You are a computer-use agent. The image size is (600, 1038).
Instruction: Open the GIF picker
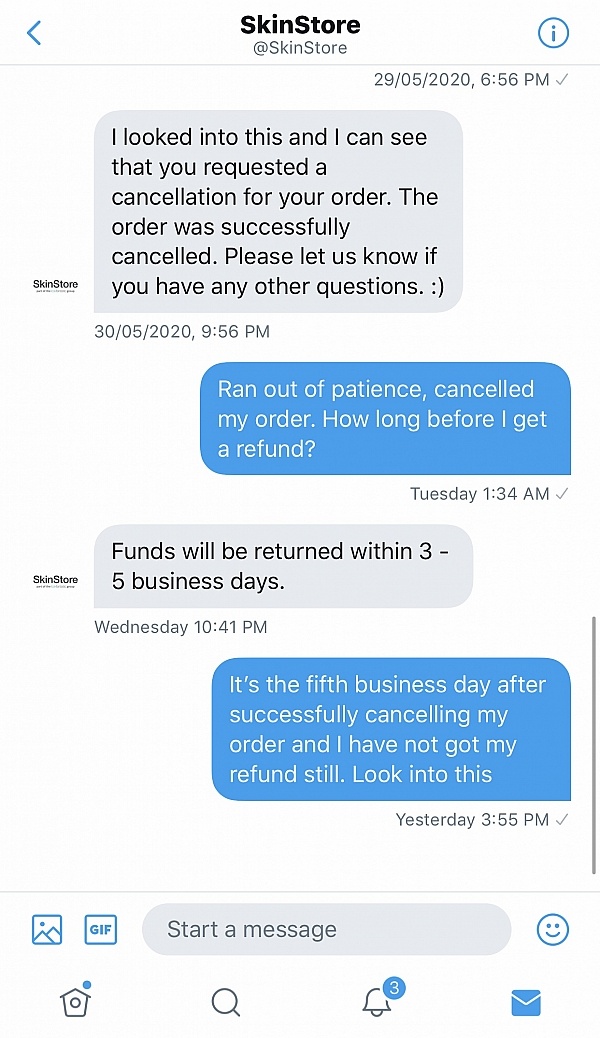click(x=101, y=930)
